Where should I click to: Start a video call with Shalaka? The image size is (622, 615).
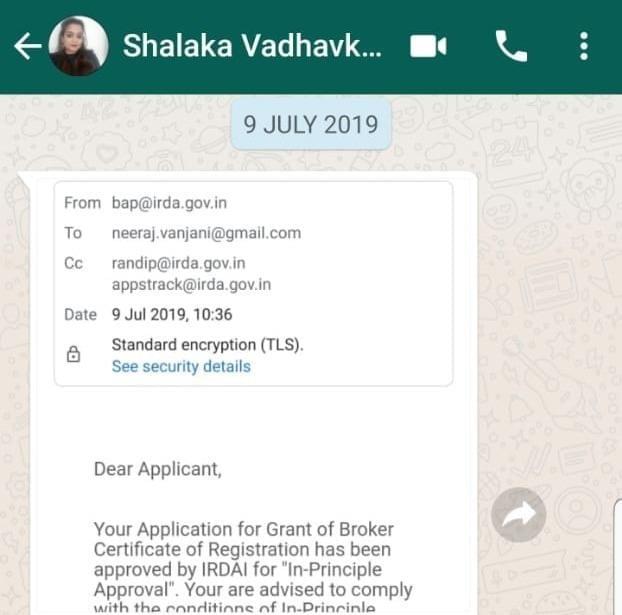(428, 46)
